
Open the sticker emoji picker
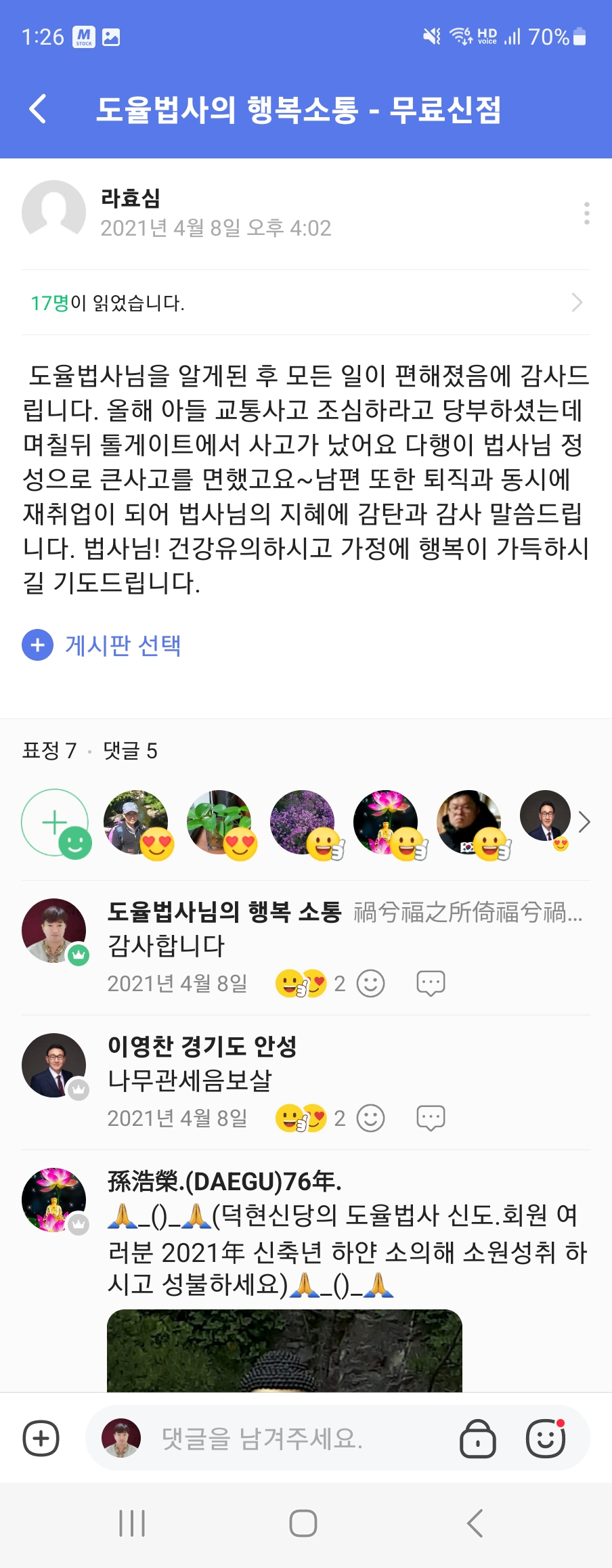pyautogui.click(x=546, y=1439)
